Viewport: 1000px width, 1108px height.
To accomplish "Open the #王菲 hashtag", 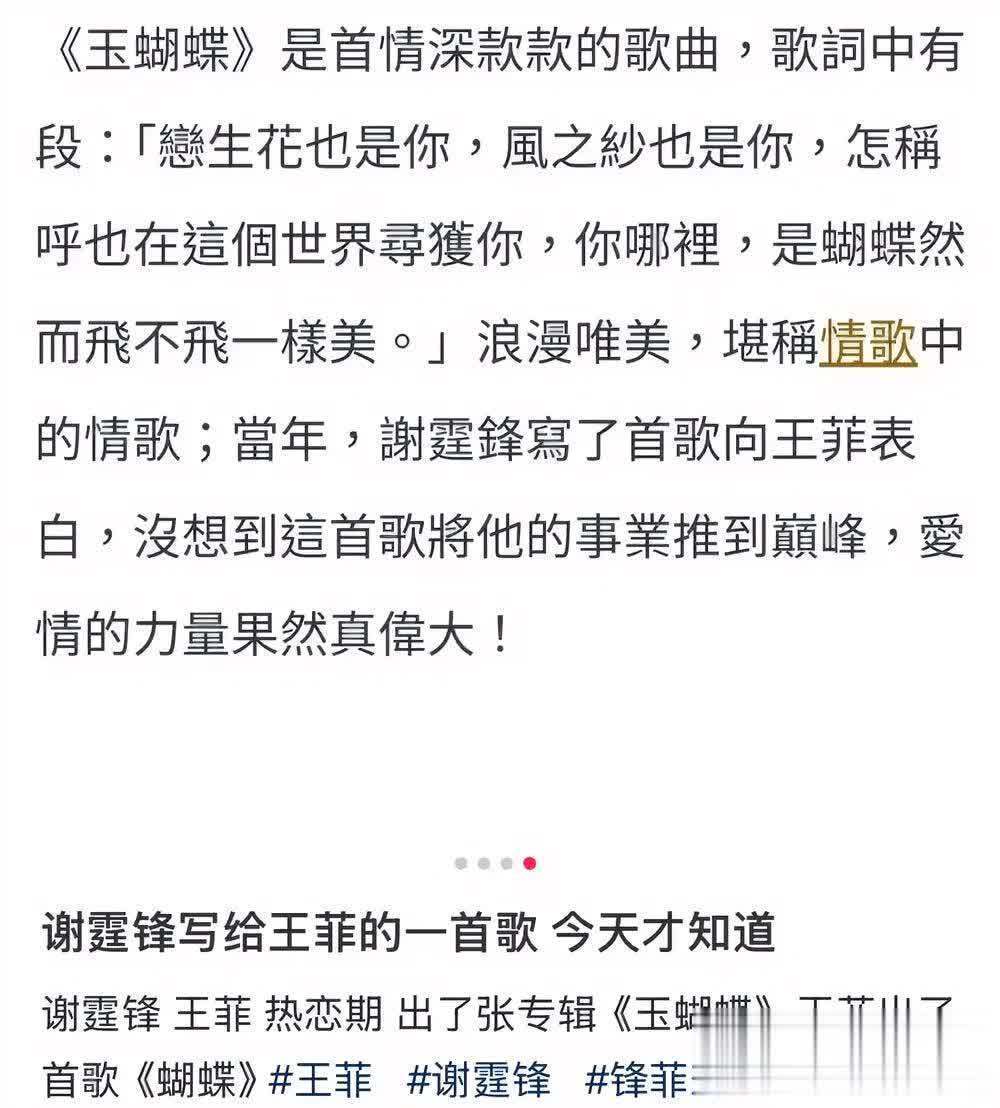I will click(x=322, y=1081).
